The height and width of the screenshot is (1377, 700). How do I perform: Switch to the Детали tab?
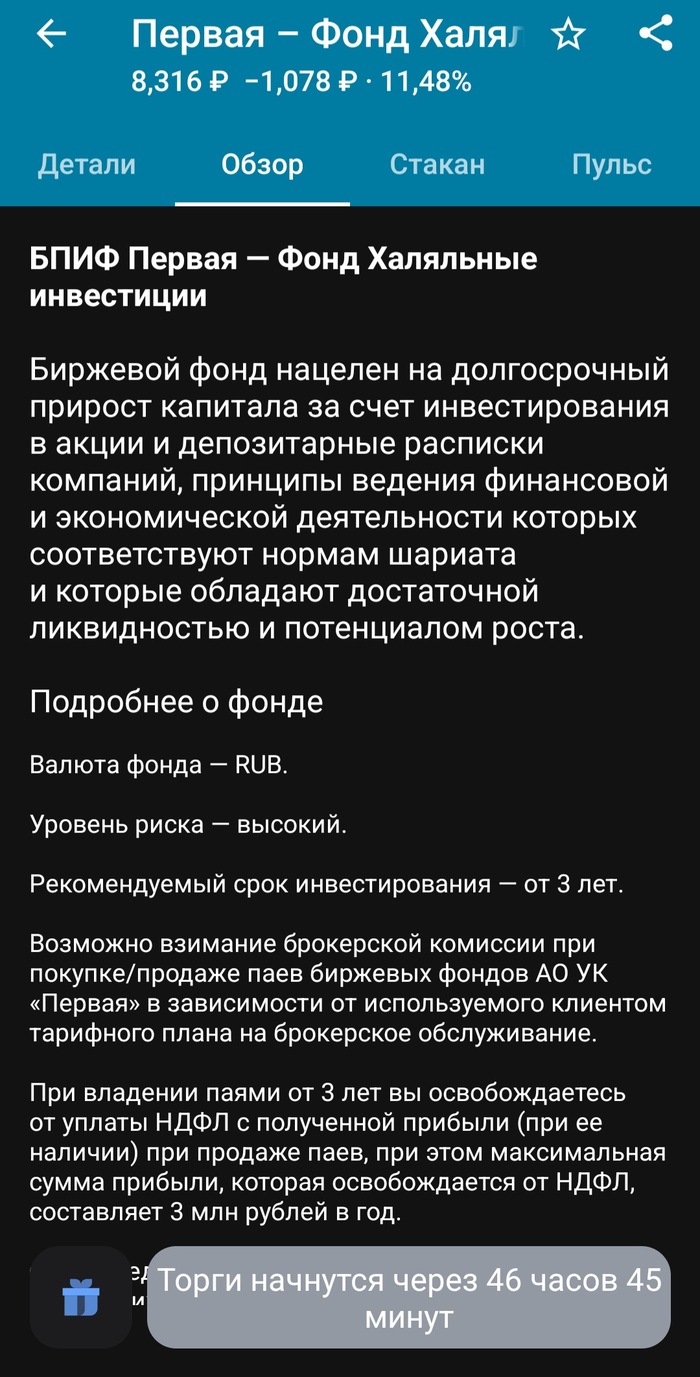(x=86, y=165)
